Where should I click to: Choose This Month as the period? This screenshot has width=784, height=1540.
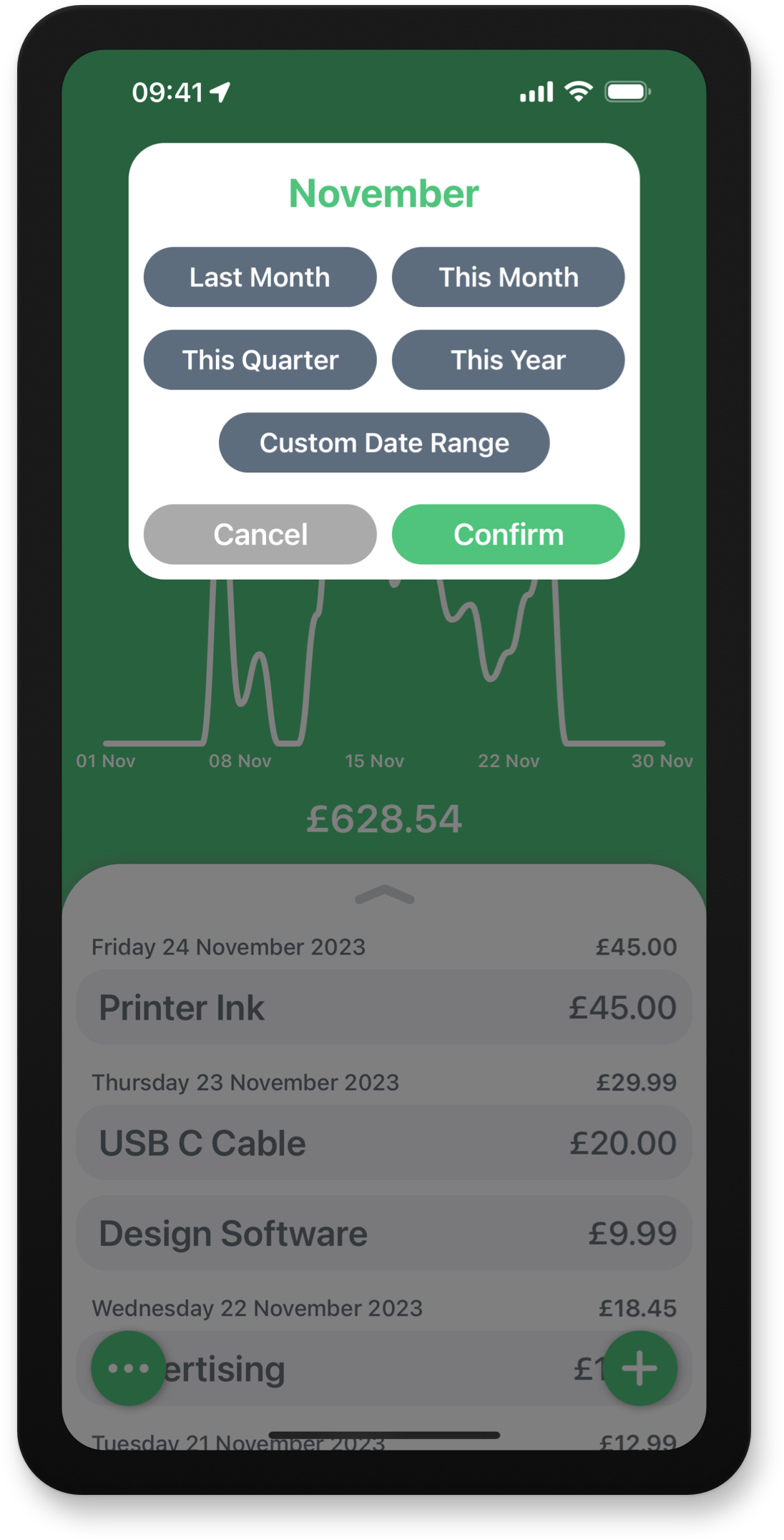(508, 277)
